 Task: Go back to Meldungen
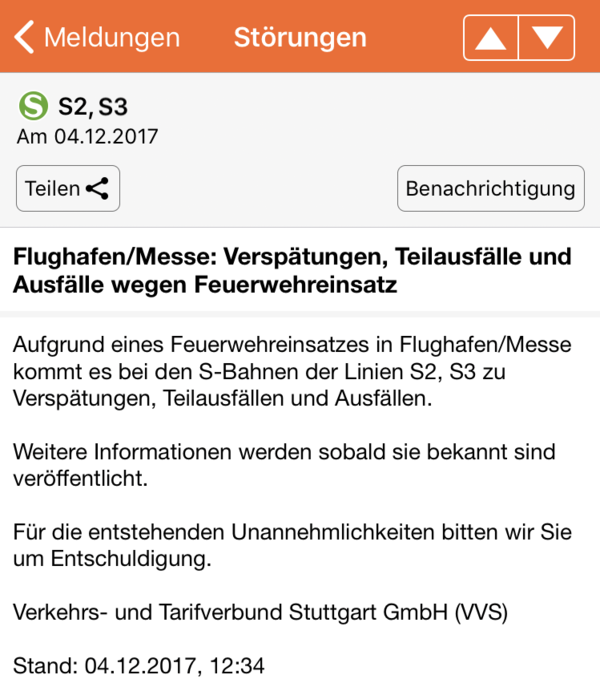coord(97,38)
